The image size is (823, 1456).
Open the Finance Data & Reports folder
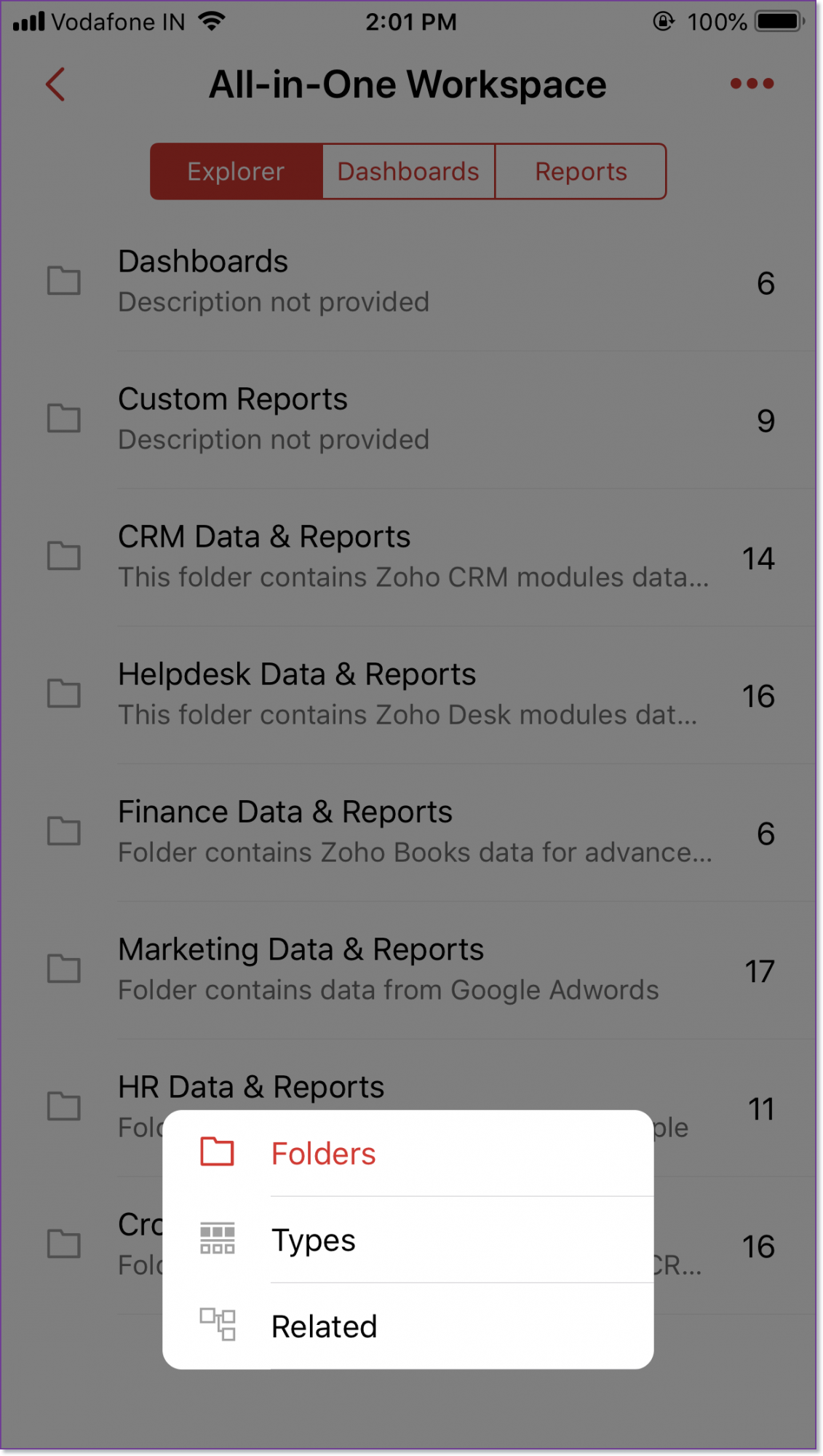pos(291,831)
